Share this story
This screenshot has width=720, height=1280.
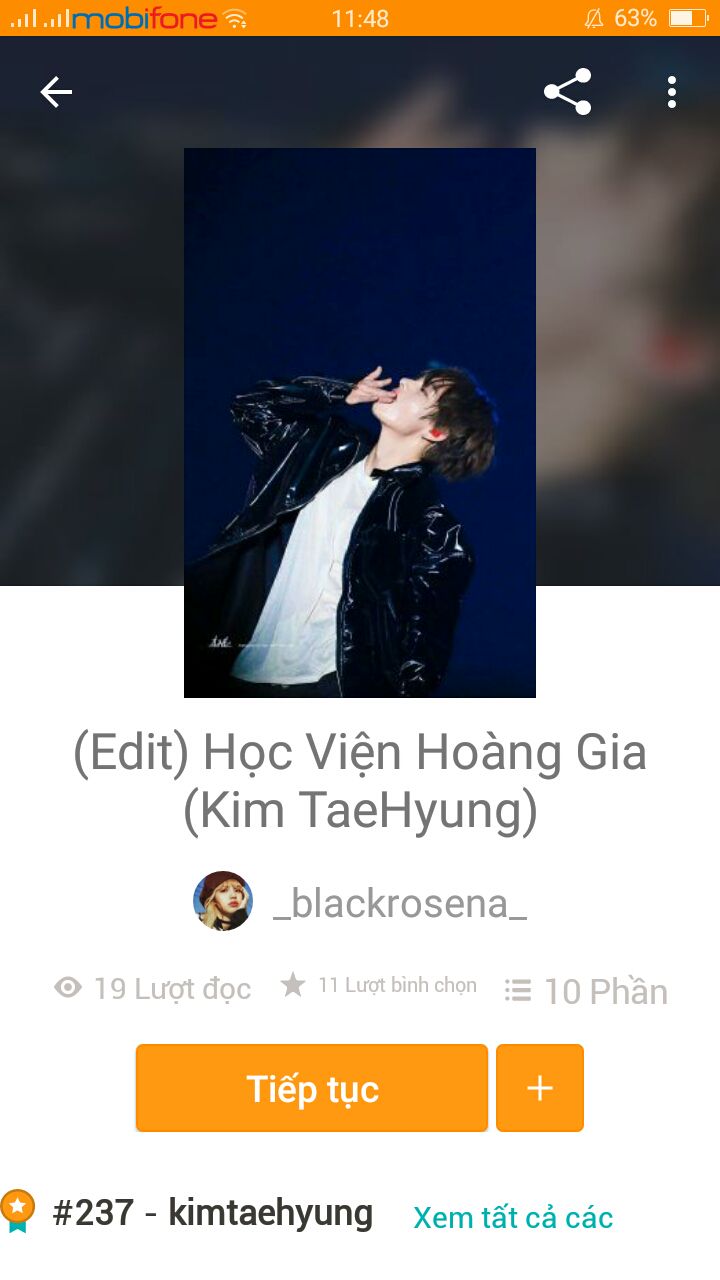coord(568,92)
